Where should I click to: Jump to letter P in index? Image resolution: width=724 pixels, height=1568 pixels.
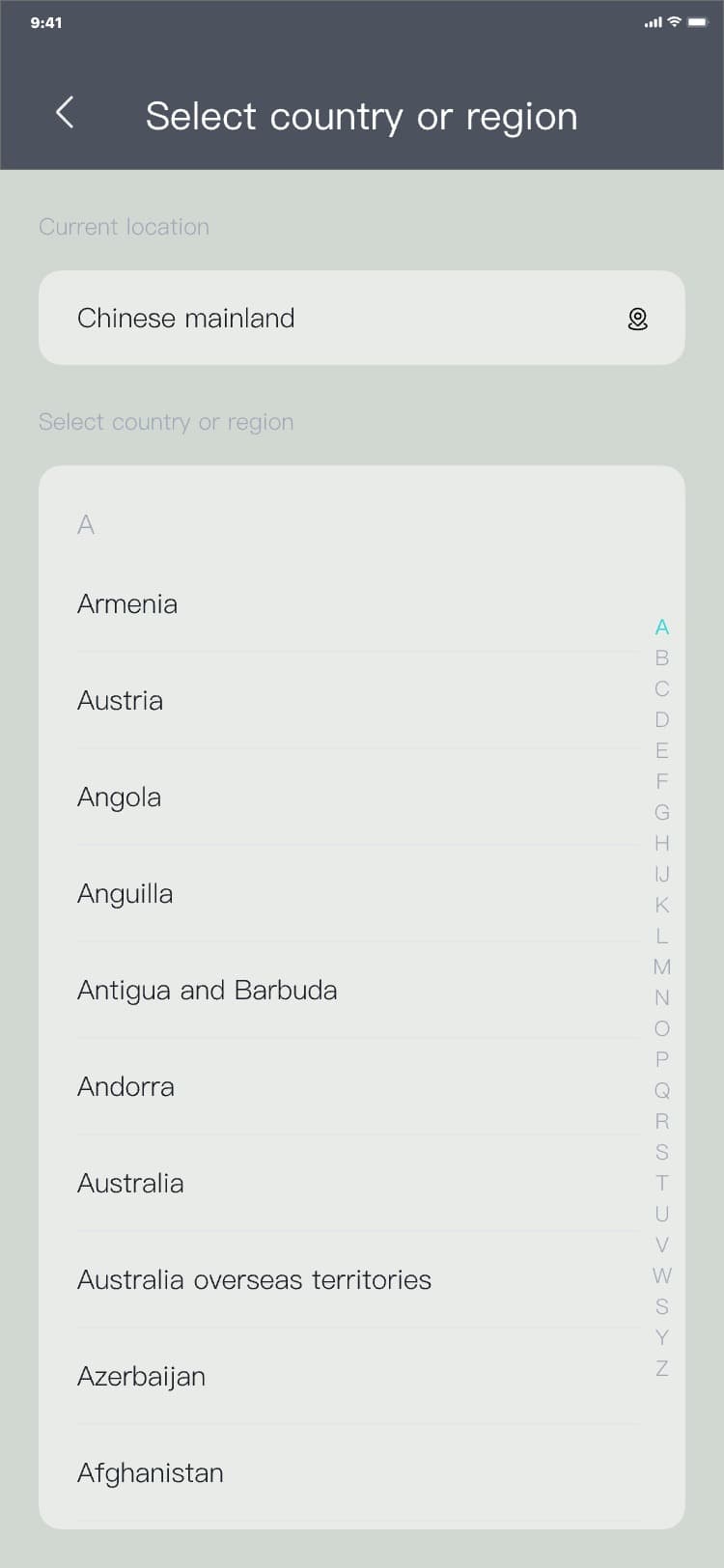click(662, 1060)
